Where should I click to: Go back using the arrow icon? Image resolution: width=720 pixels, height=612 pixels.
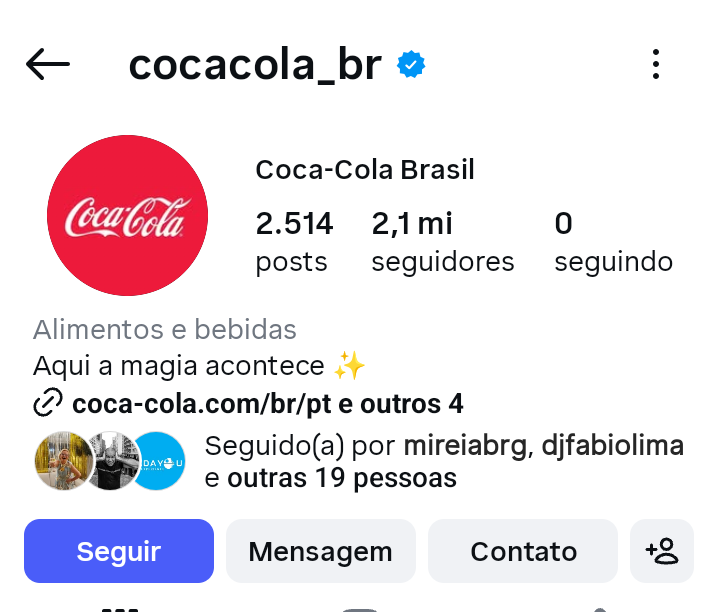point(48,65)
